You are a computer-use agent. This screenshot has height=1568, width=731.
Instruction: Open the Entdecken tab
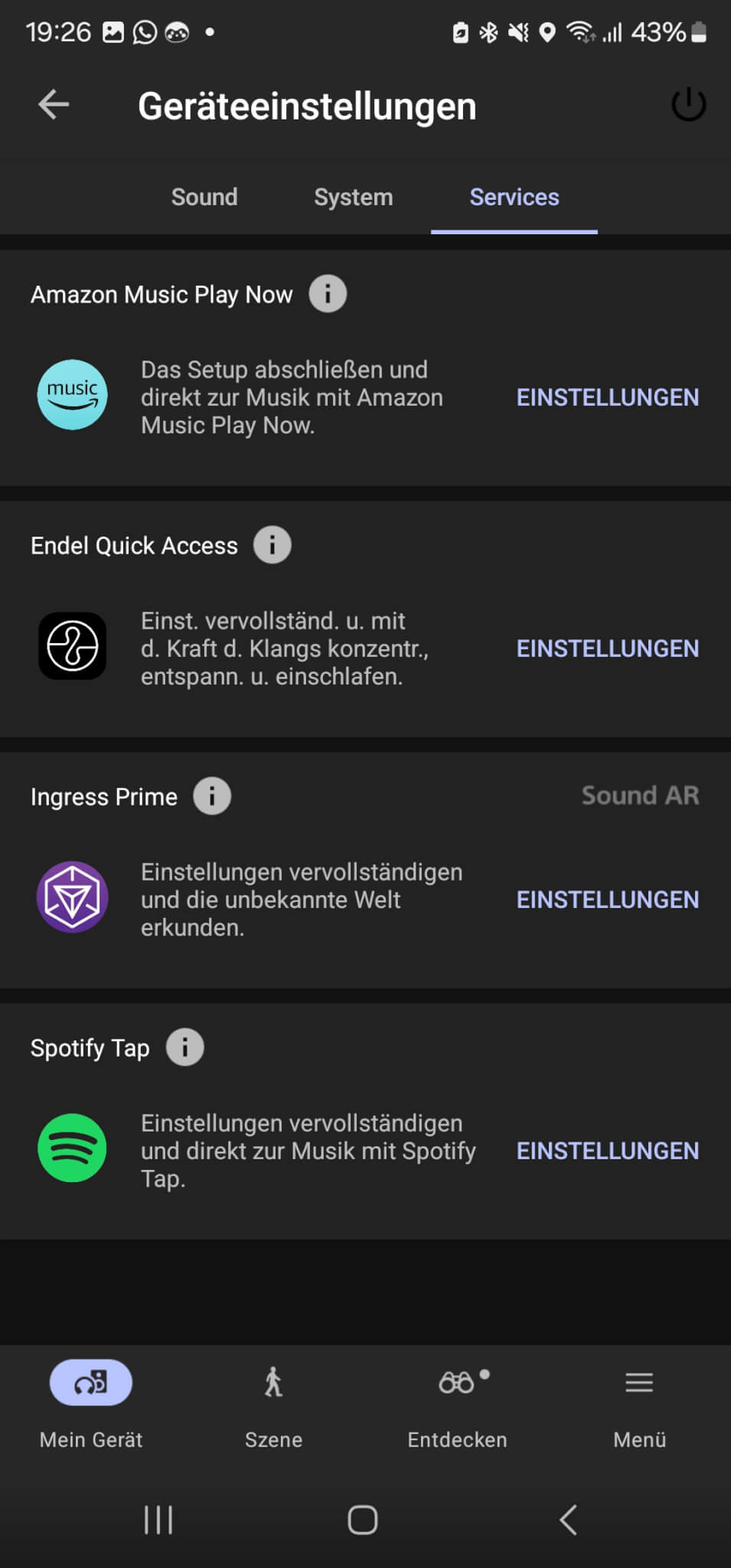click(x=457, y=1403)
